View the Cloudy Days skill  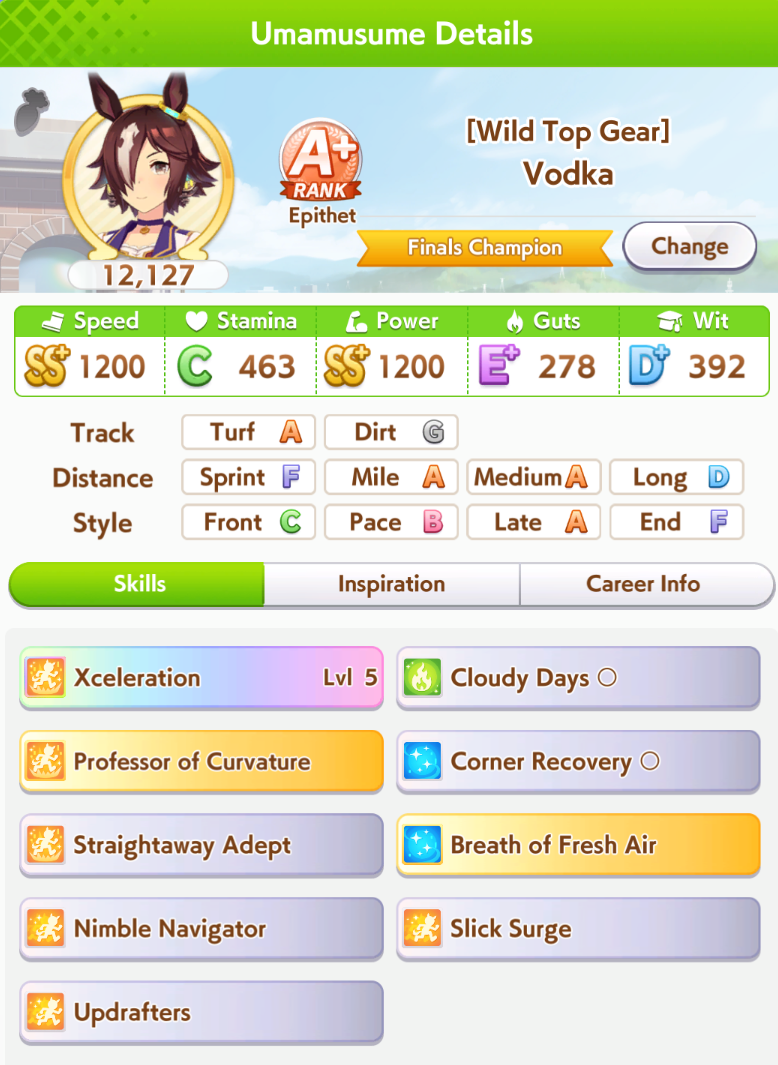point(578,677)
